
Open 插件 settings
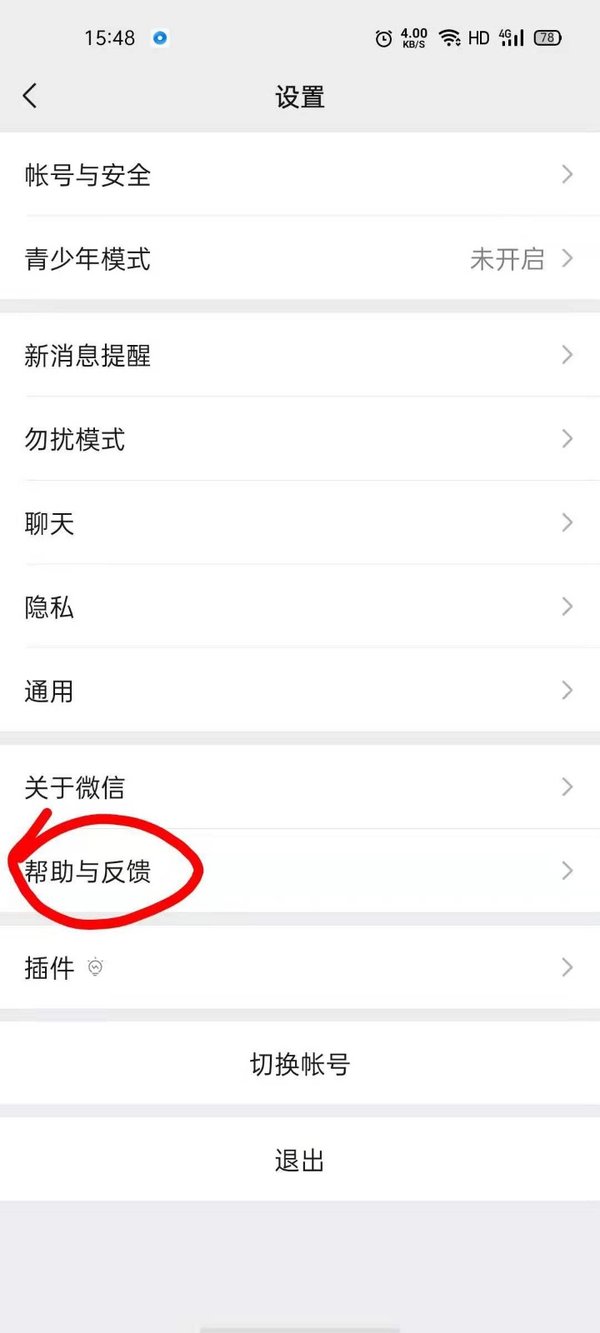tap(299, 967)
